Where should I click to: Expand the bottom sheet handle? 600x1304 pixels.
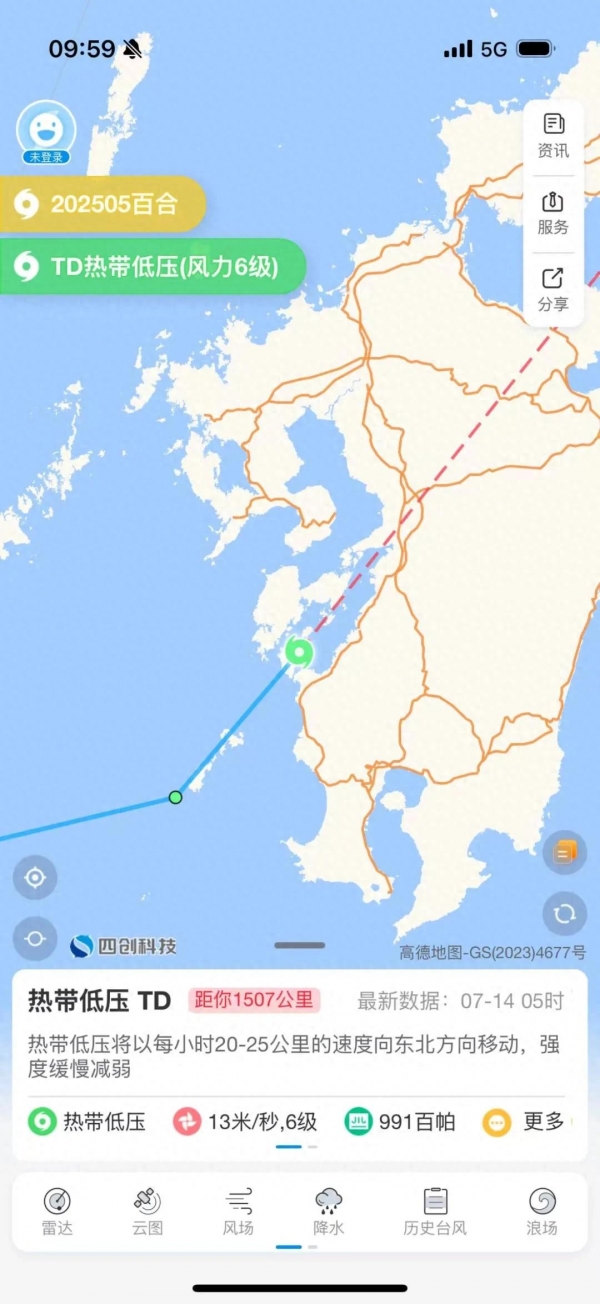tap(300, 945)
